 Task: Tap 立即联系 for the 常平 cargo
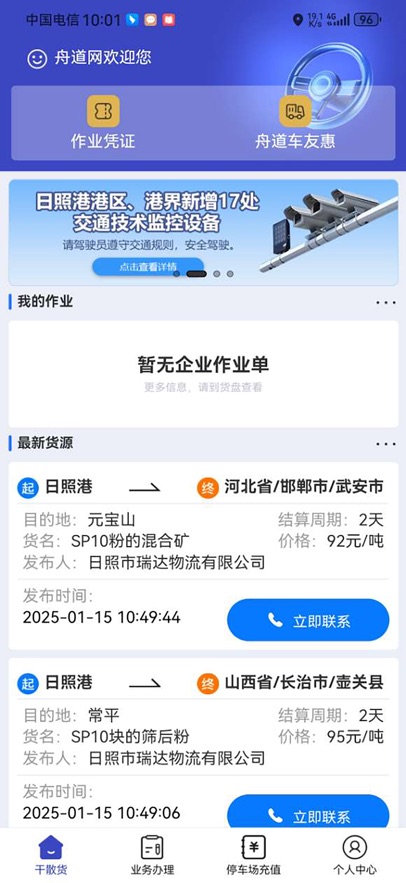coord(308,813)
